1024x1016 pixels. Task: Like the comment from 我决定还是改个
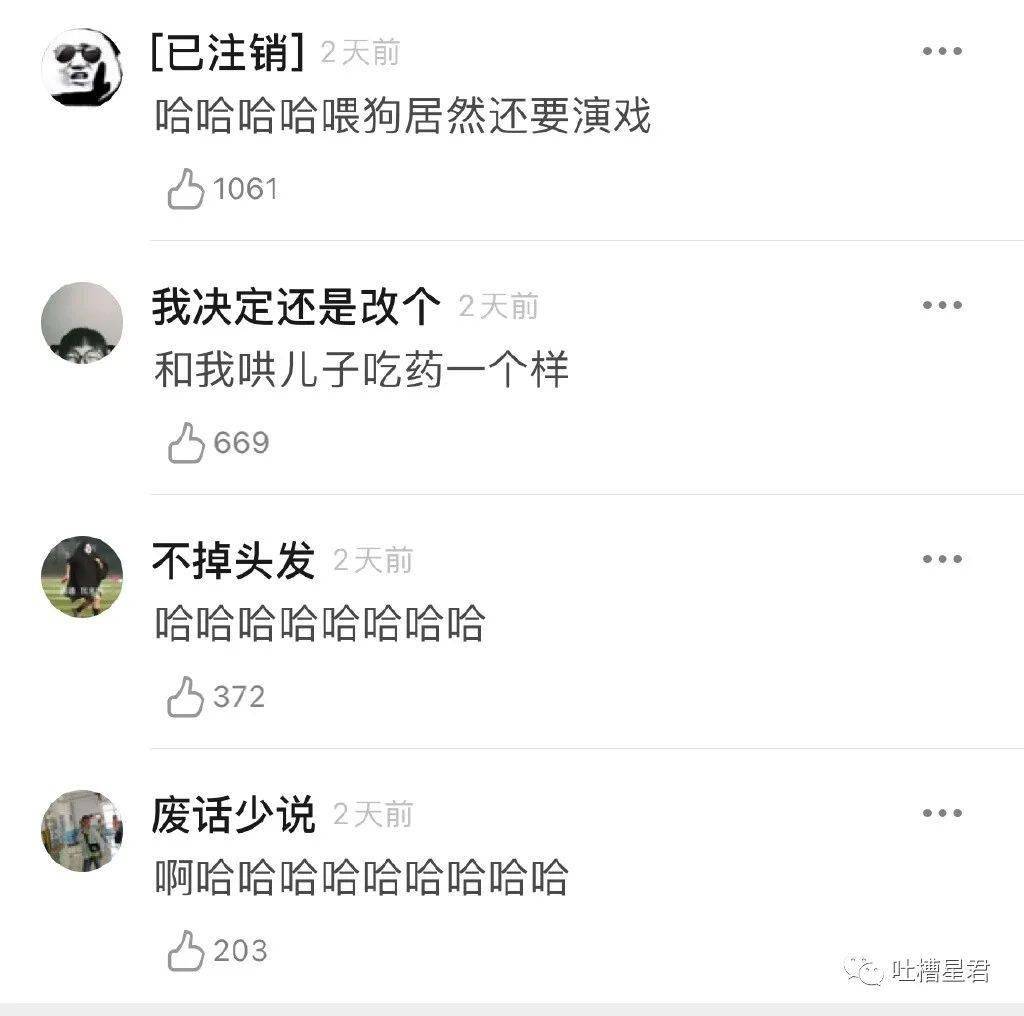(x=186, y=443)
